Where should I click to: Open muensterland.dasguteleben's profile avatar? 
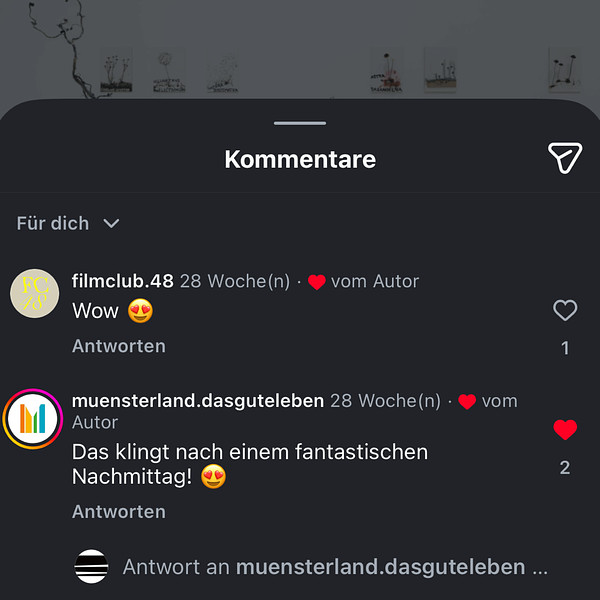point(34,418)
